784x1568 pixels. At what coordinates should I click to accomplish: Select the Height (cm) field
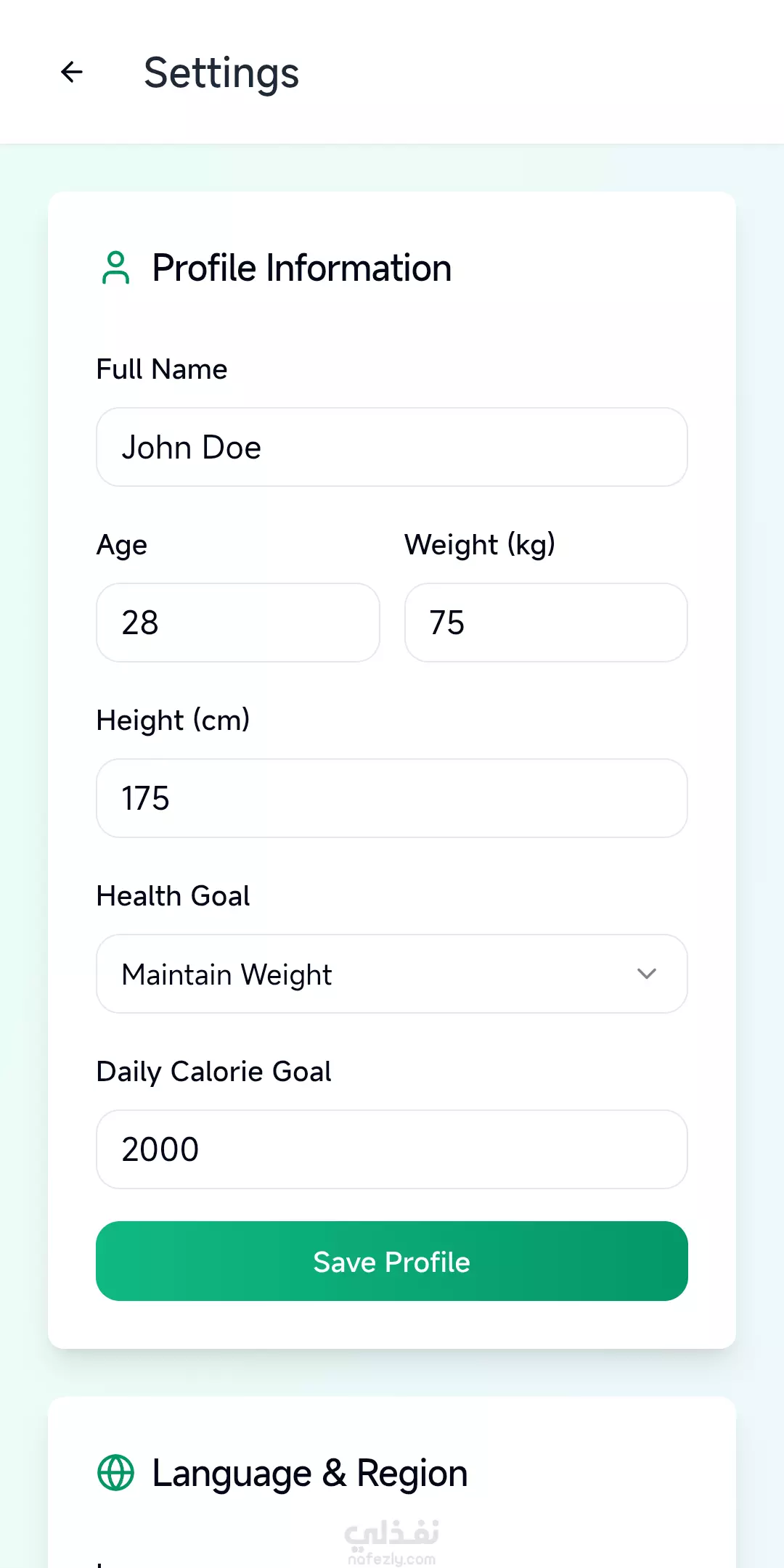(392, 798)
